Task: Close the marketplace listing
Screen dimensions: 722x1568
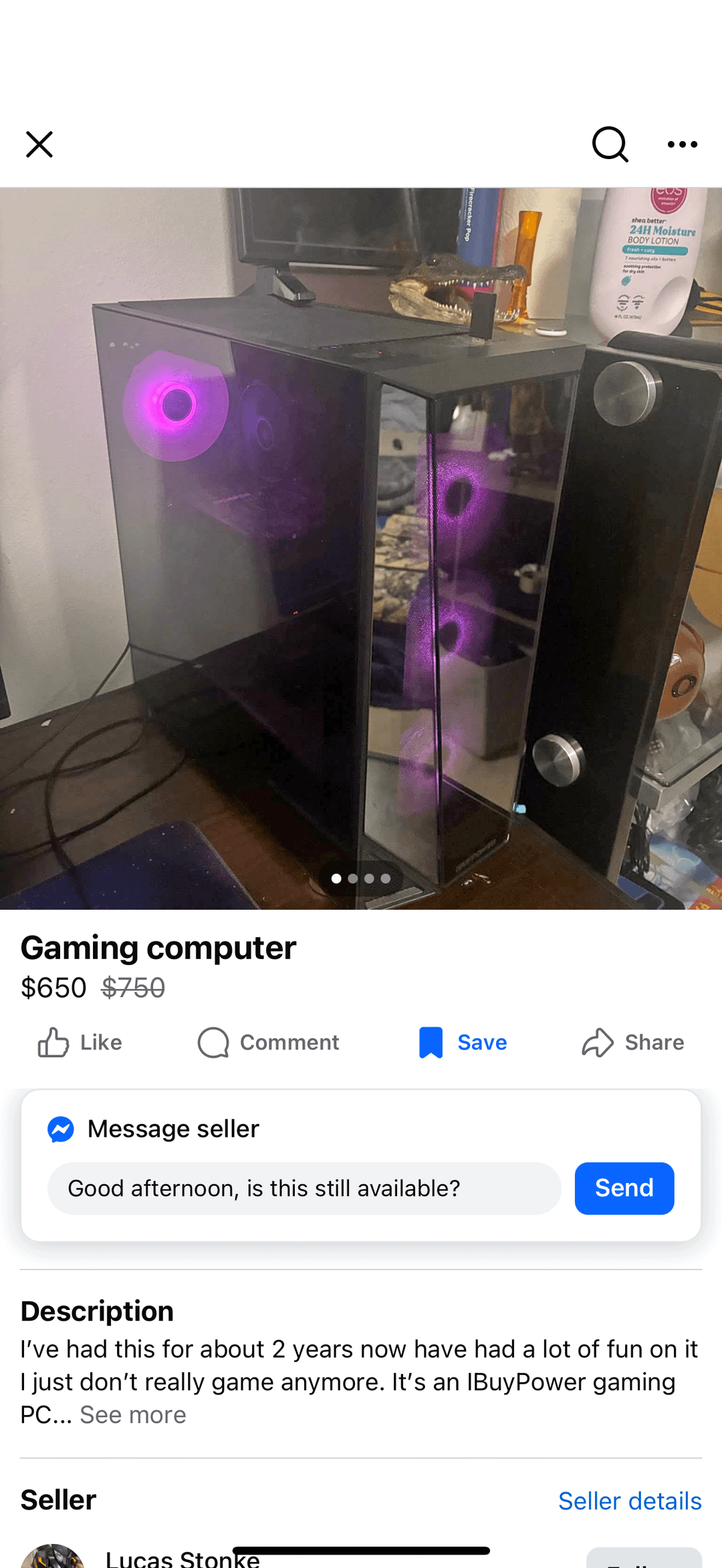Action: [39, 144]
